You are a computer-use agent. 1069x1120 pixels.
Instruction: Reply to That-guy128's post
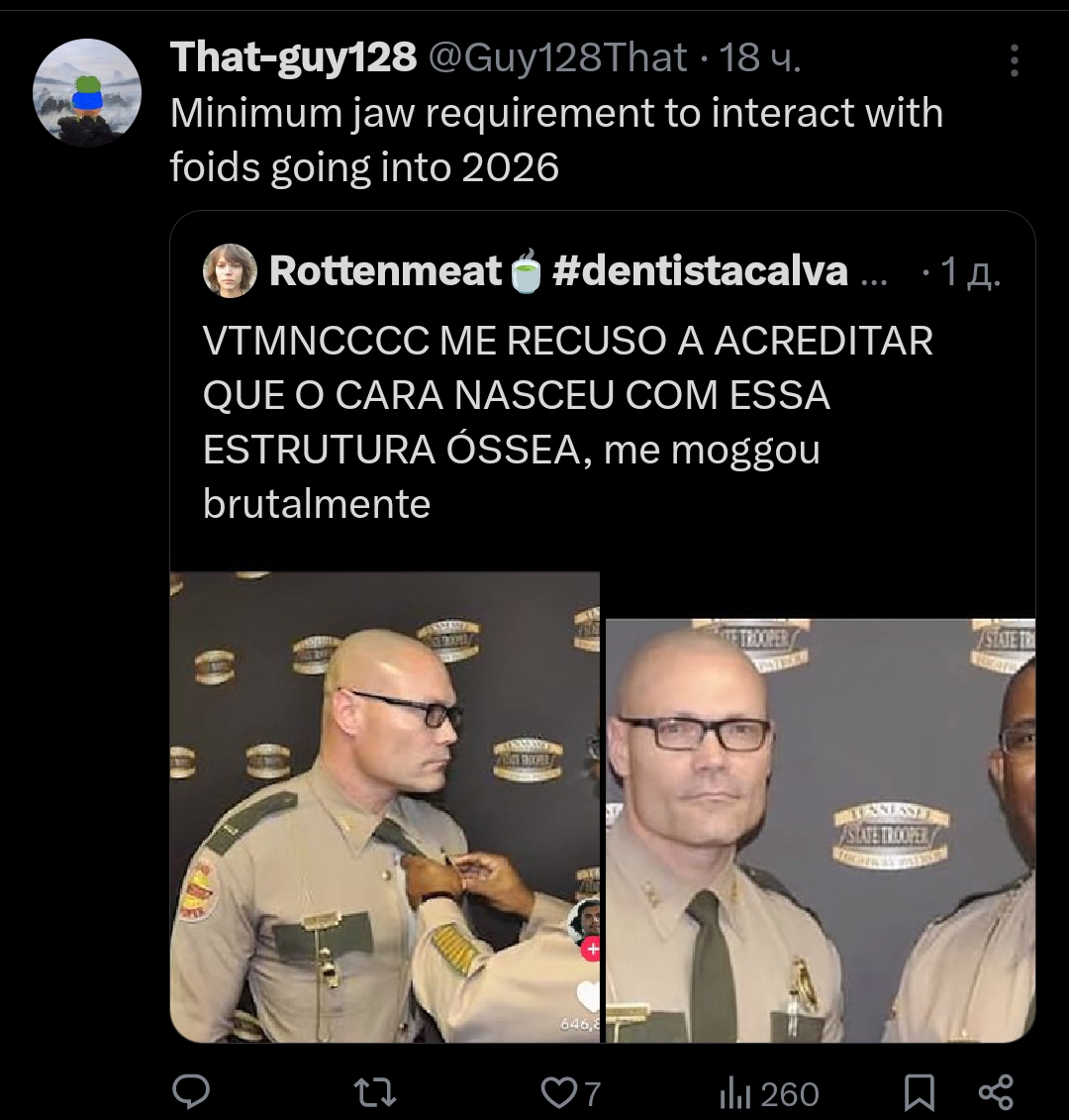point(191,1091)
